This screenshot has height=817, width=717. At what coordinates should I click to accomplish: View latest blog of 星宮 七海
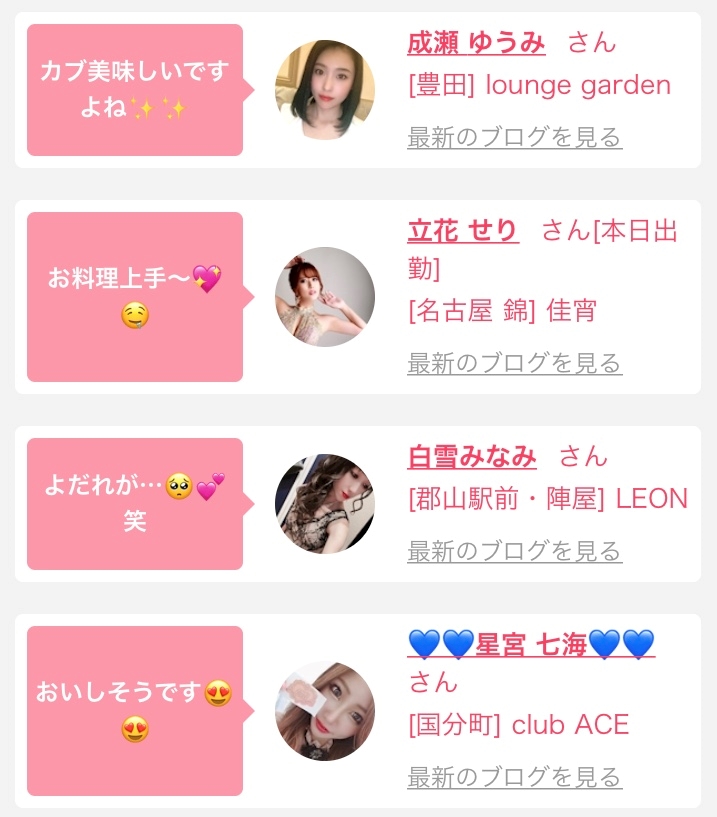514,777
